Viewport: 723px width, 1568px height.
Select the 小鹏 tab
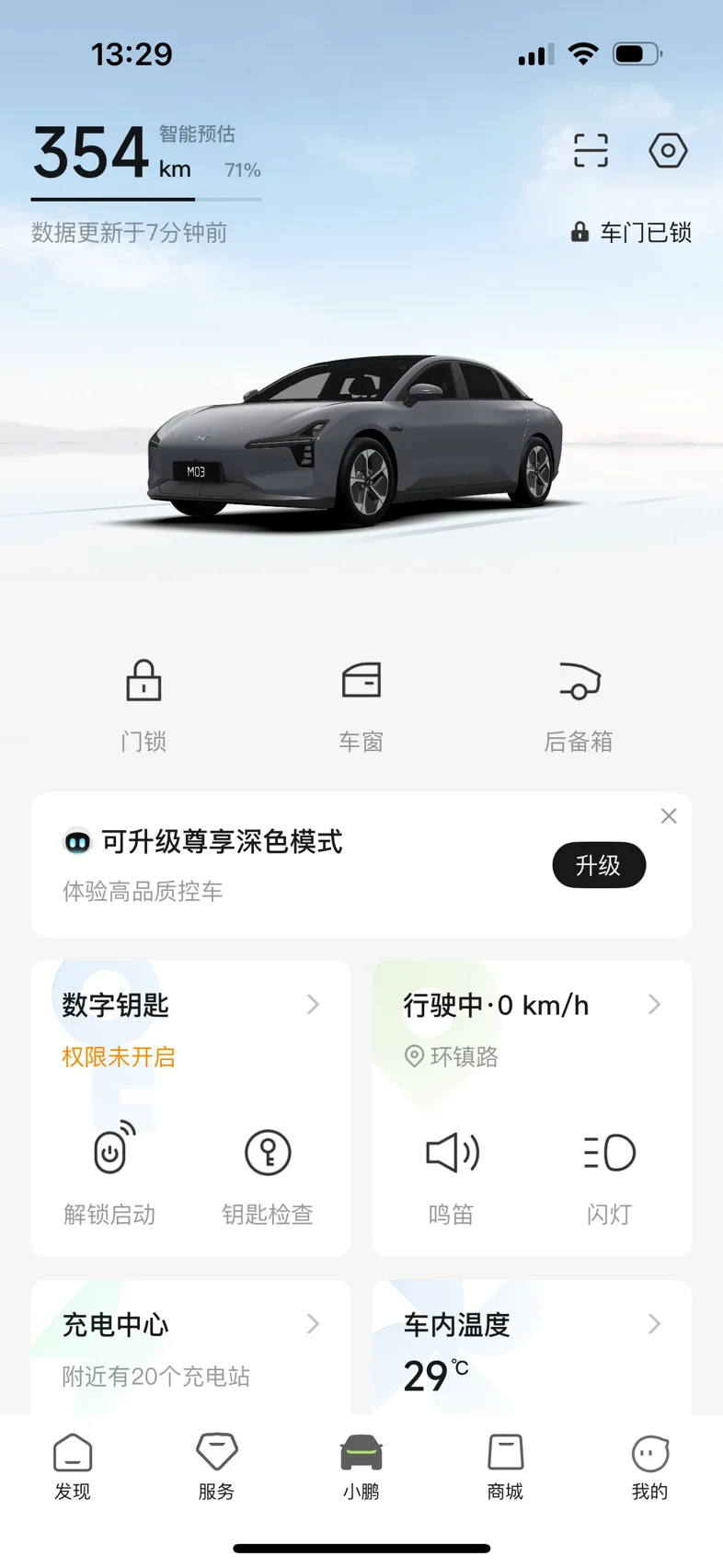click(361, 1467)
